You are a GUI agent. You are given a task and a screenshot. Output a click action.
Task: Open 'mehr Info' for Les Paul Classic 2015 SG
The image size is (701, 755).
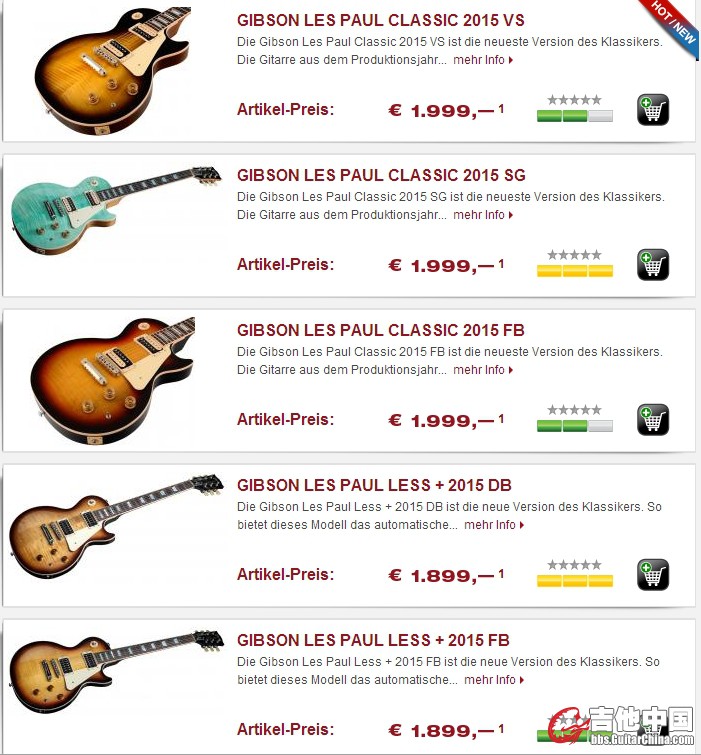(x=482, y=215)
